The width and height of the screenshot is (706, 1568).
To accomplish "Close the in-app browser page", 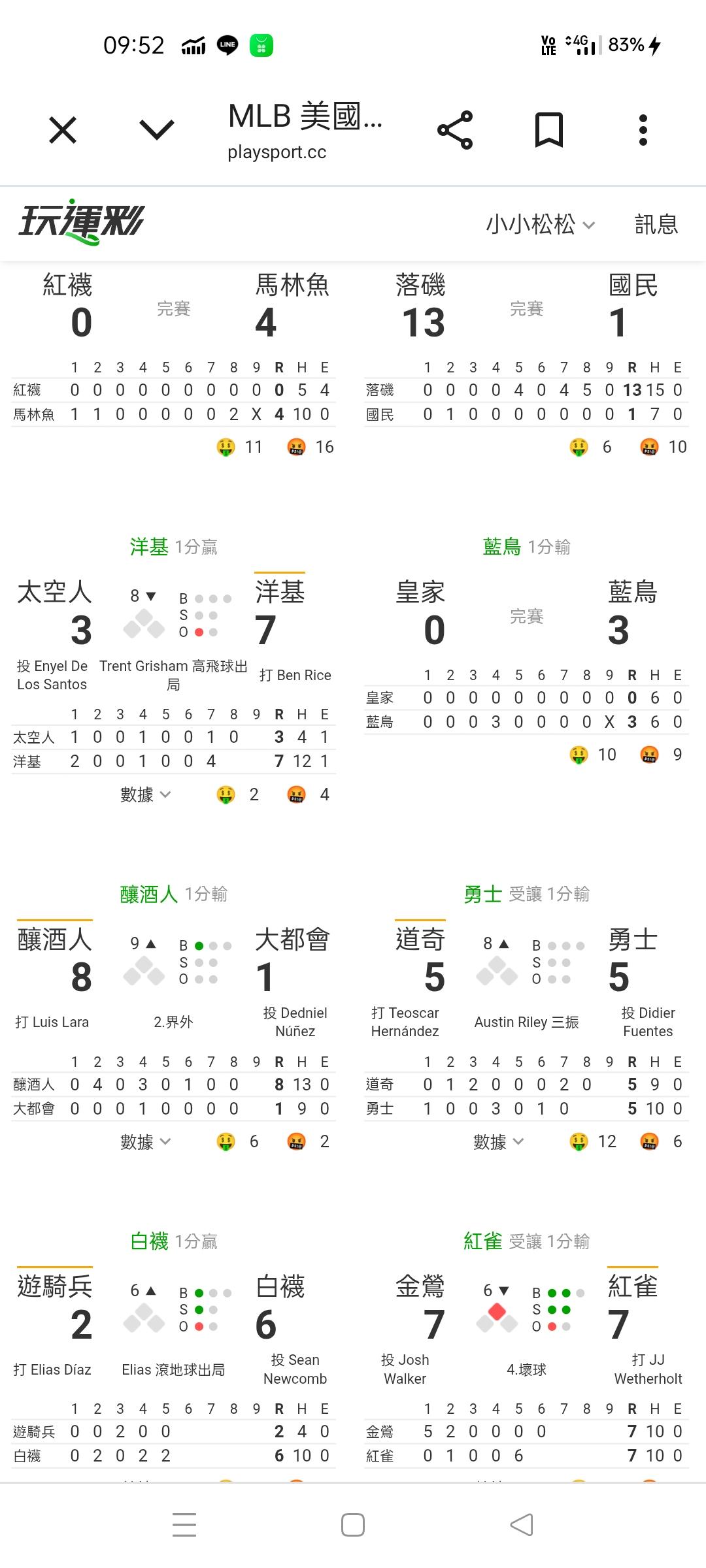I will click(x=63, y=130).
